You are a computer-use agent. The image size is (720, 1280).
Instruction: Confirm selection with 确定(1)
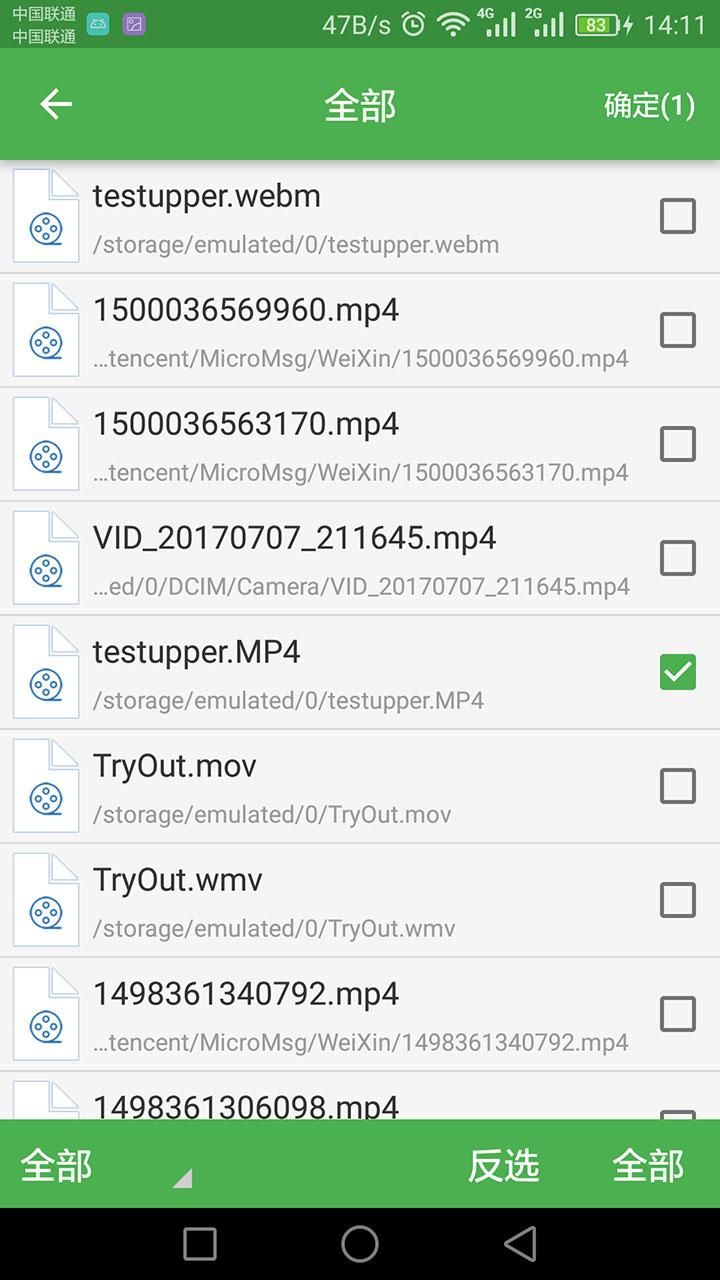click(649, 105)
